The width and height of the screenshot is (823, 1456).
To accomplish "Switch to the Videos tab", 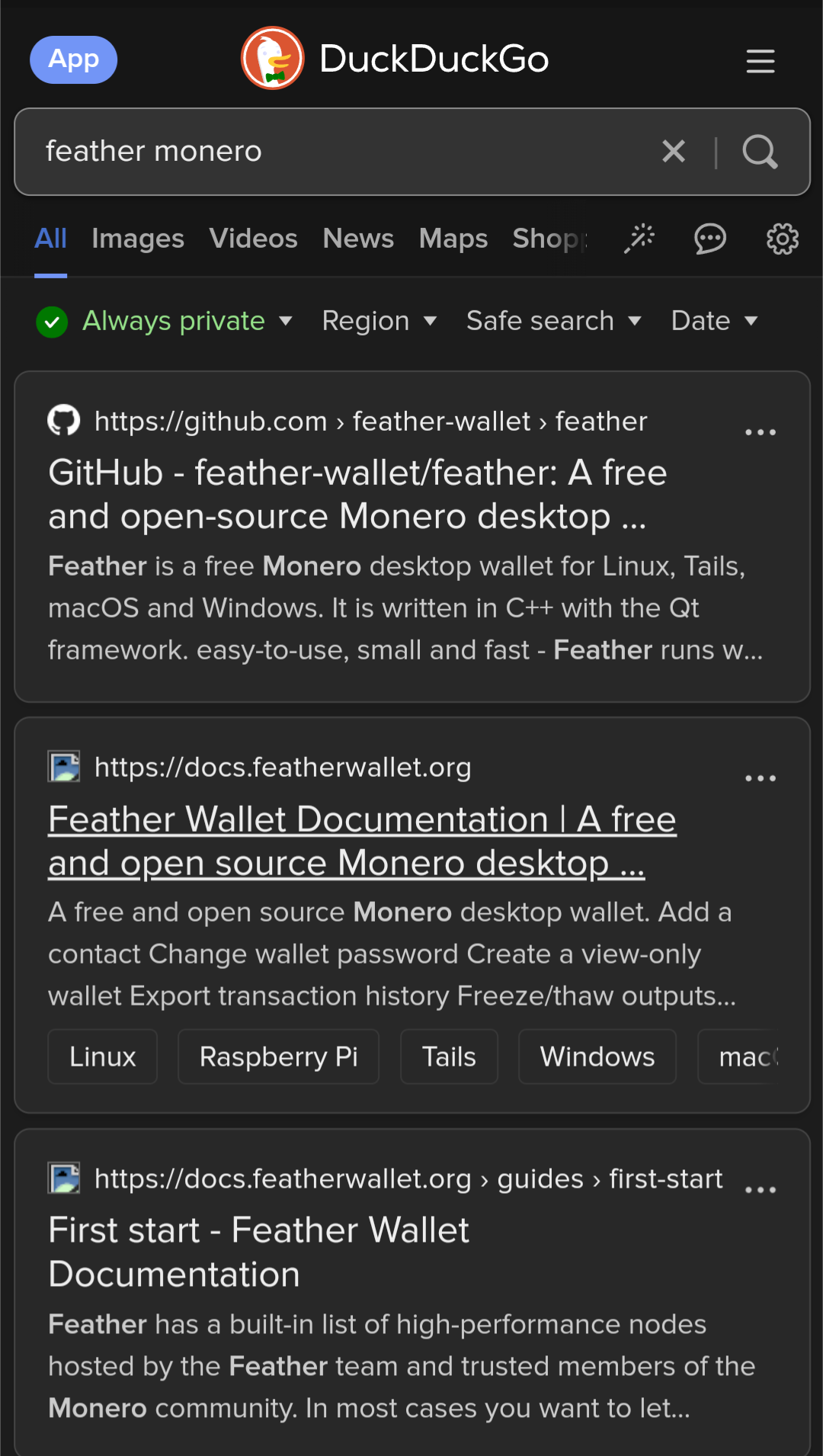I will pyautogui.click(x=253, y=239).
